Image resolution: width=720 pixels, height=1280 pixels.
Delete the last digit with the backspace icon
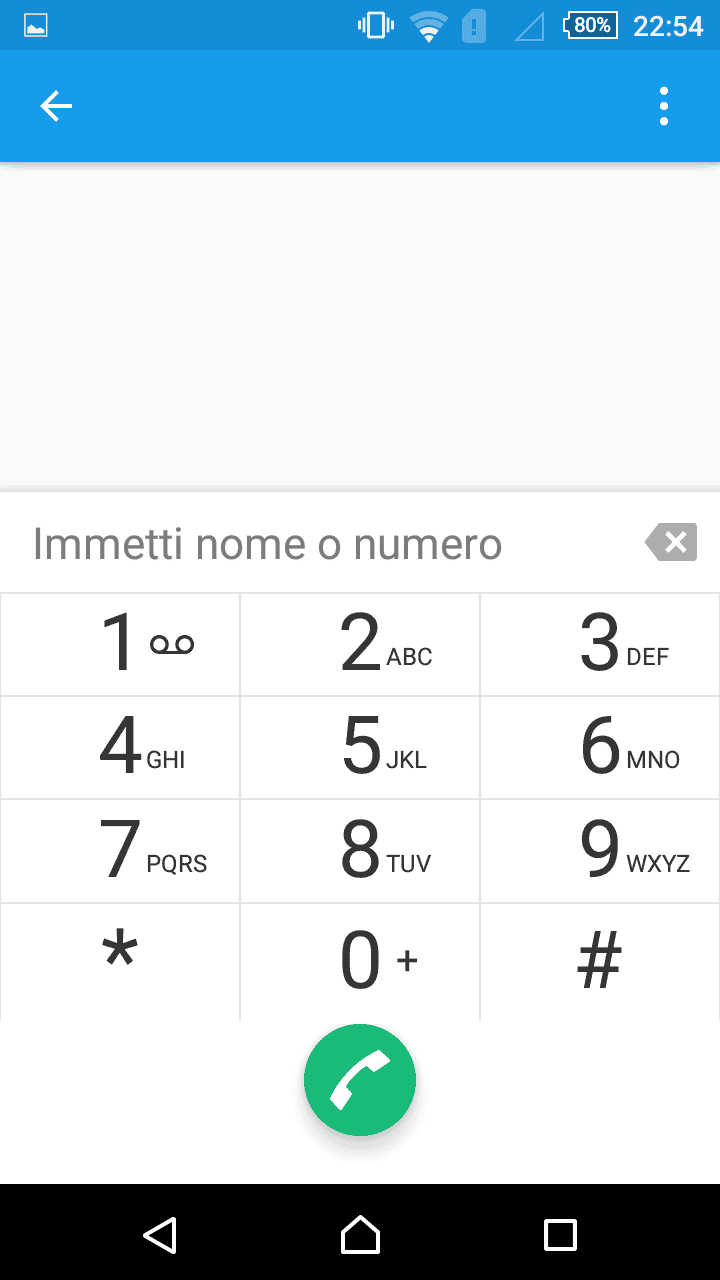(672, 543)
